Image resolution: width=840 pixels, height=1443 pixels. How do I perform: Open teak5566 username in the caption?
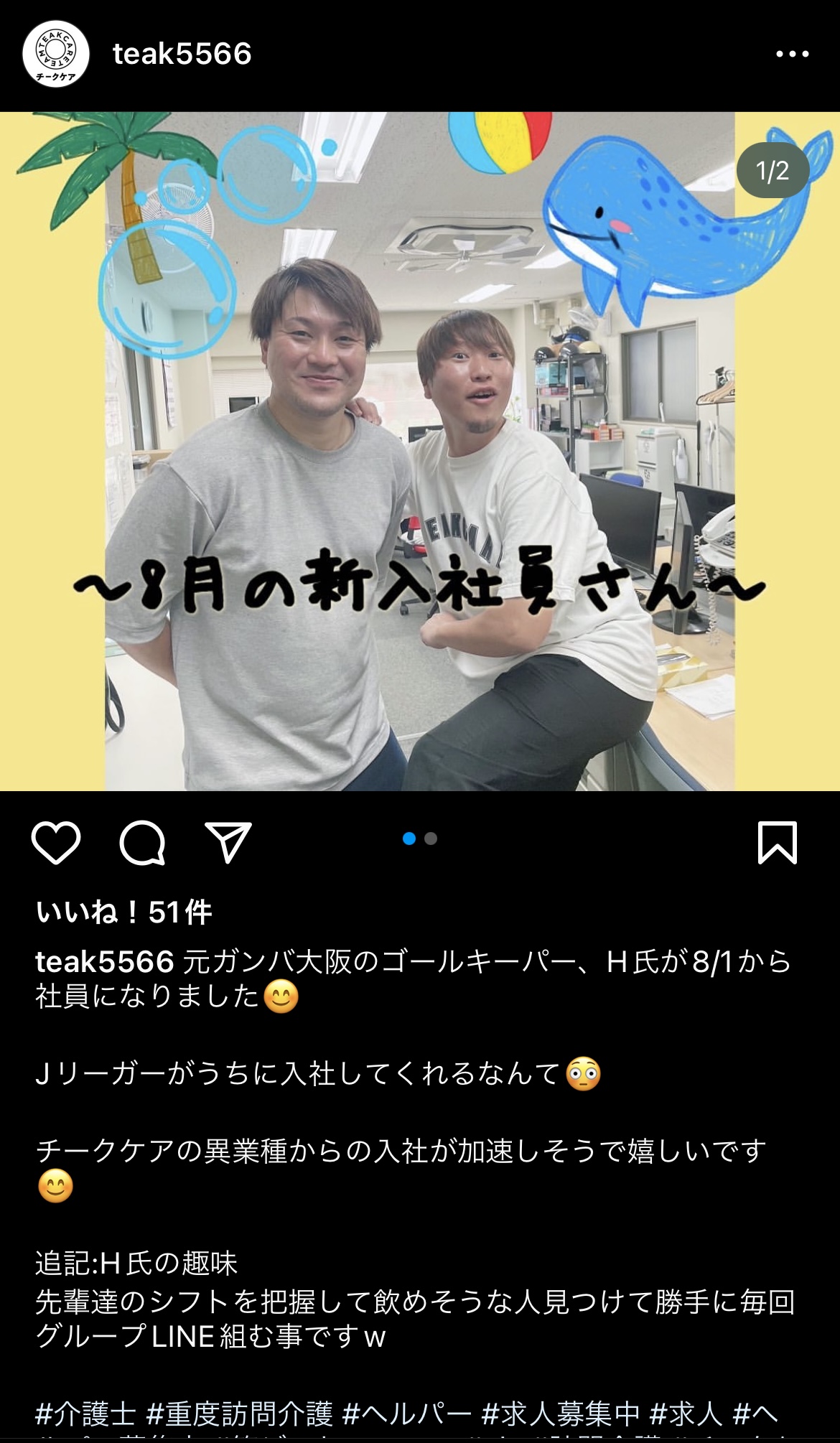pos(105,961)
